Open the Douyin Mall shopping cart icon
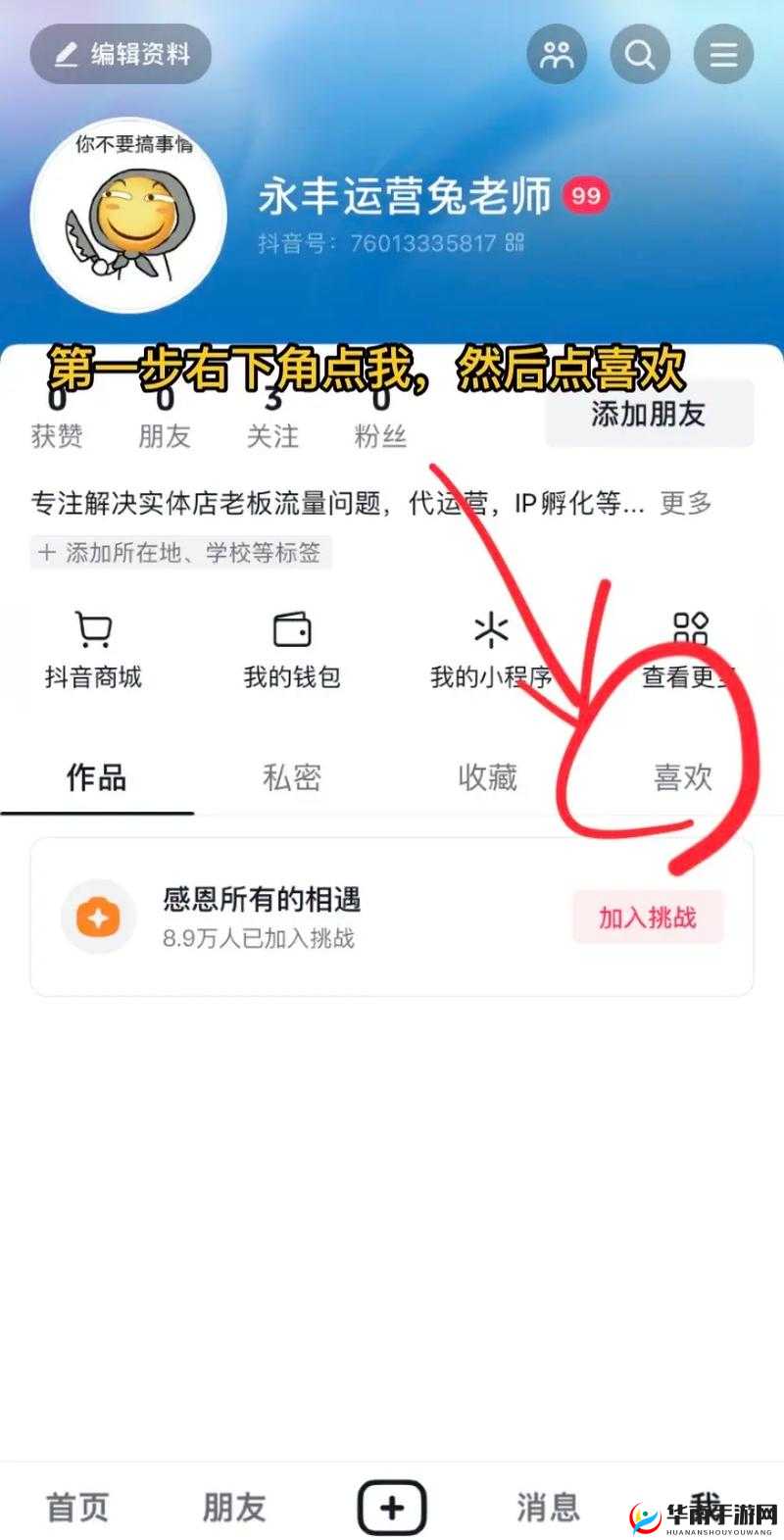 click(93, 632)
